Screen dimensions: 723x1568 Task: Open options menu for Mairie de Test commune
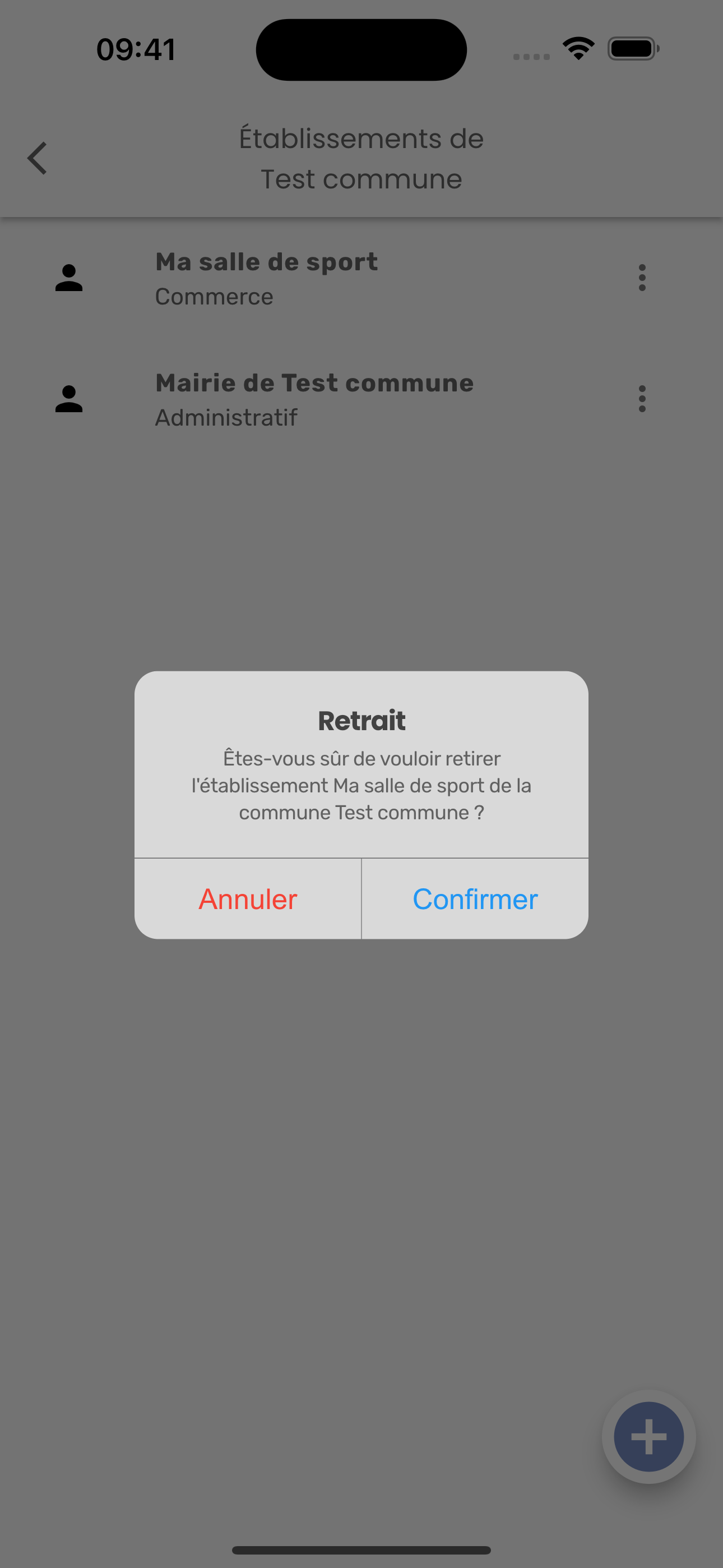click(x=641, y=399)
